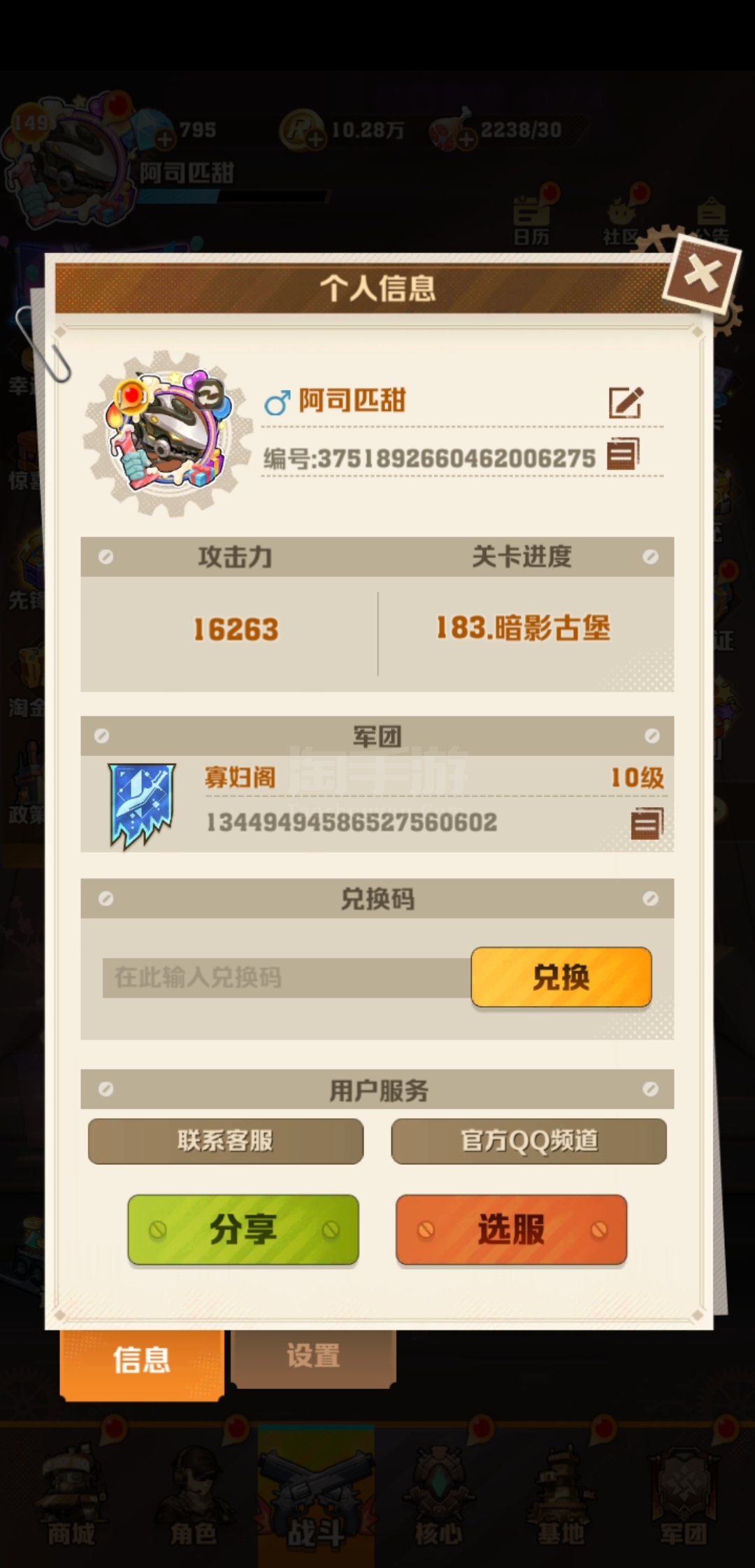Select the 信息 tab
Image resolution: width=755 pixels, height=1568 pixels.
pos(142,1361)
